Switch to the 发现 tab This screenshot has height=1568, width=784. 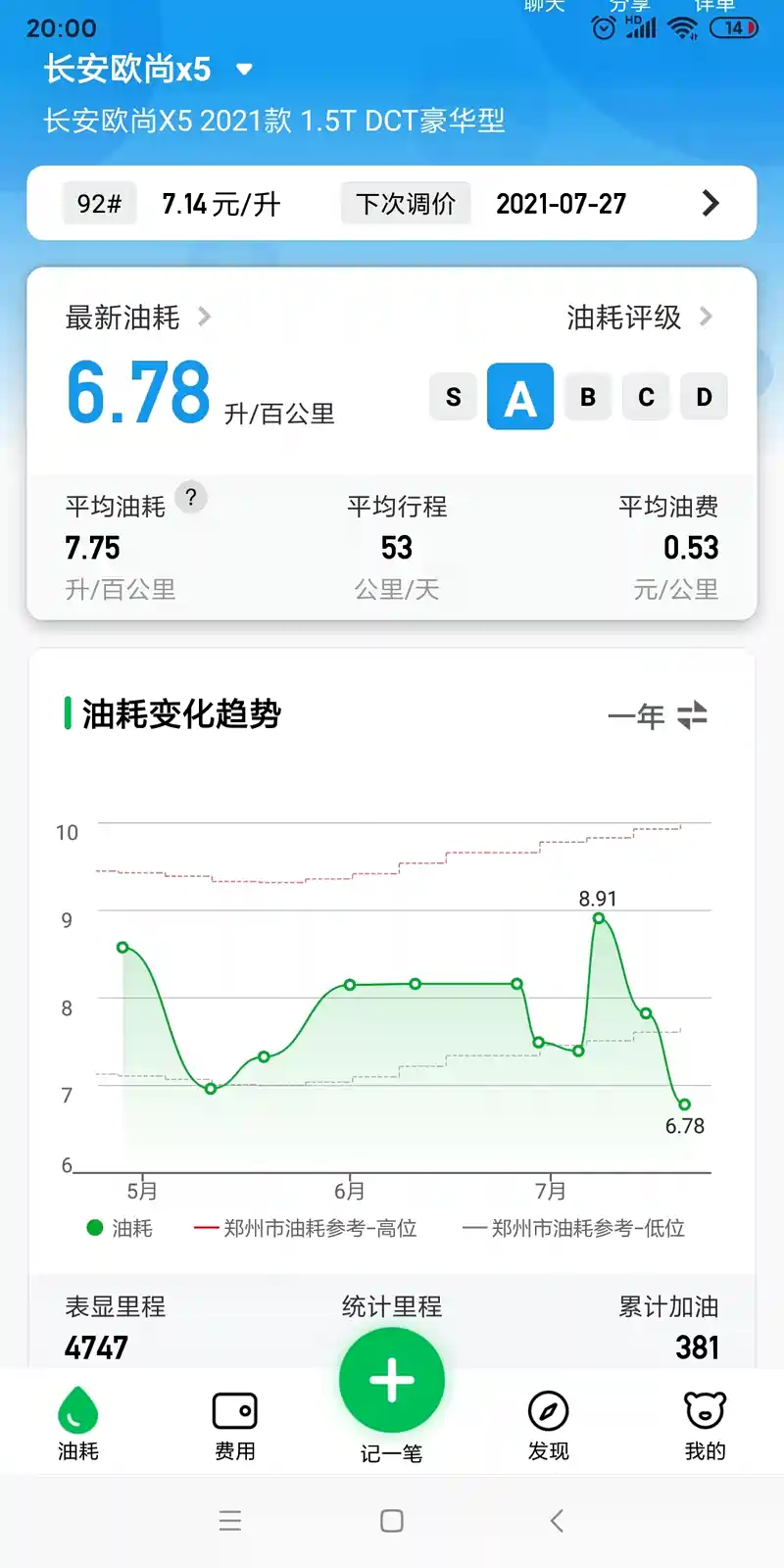click(548, 1426)
